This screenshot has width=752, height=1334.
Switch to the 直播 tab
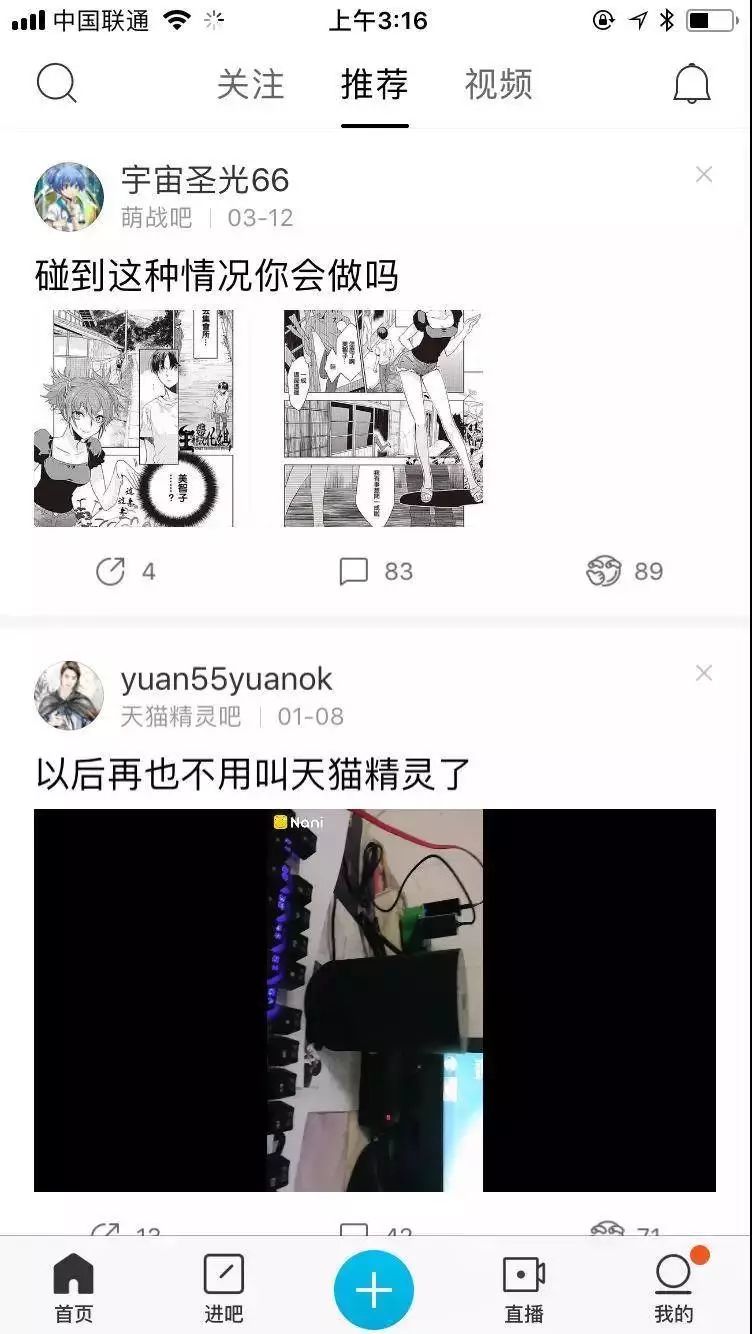523,1288
